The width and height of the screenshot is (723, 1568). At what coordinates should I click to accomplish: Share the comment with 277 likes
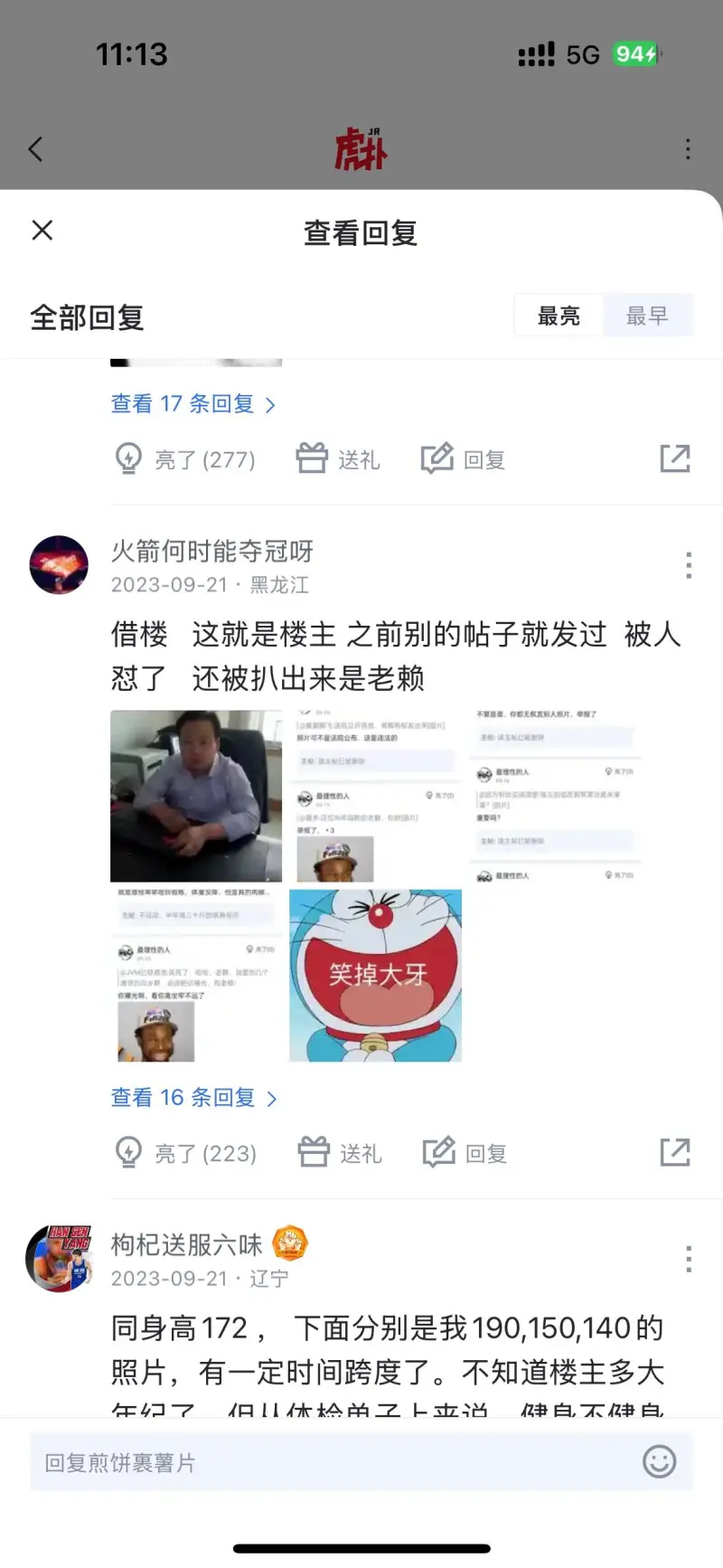(x=674, y=458)
